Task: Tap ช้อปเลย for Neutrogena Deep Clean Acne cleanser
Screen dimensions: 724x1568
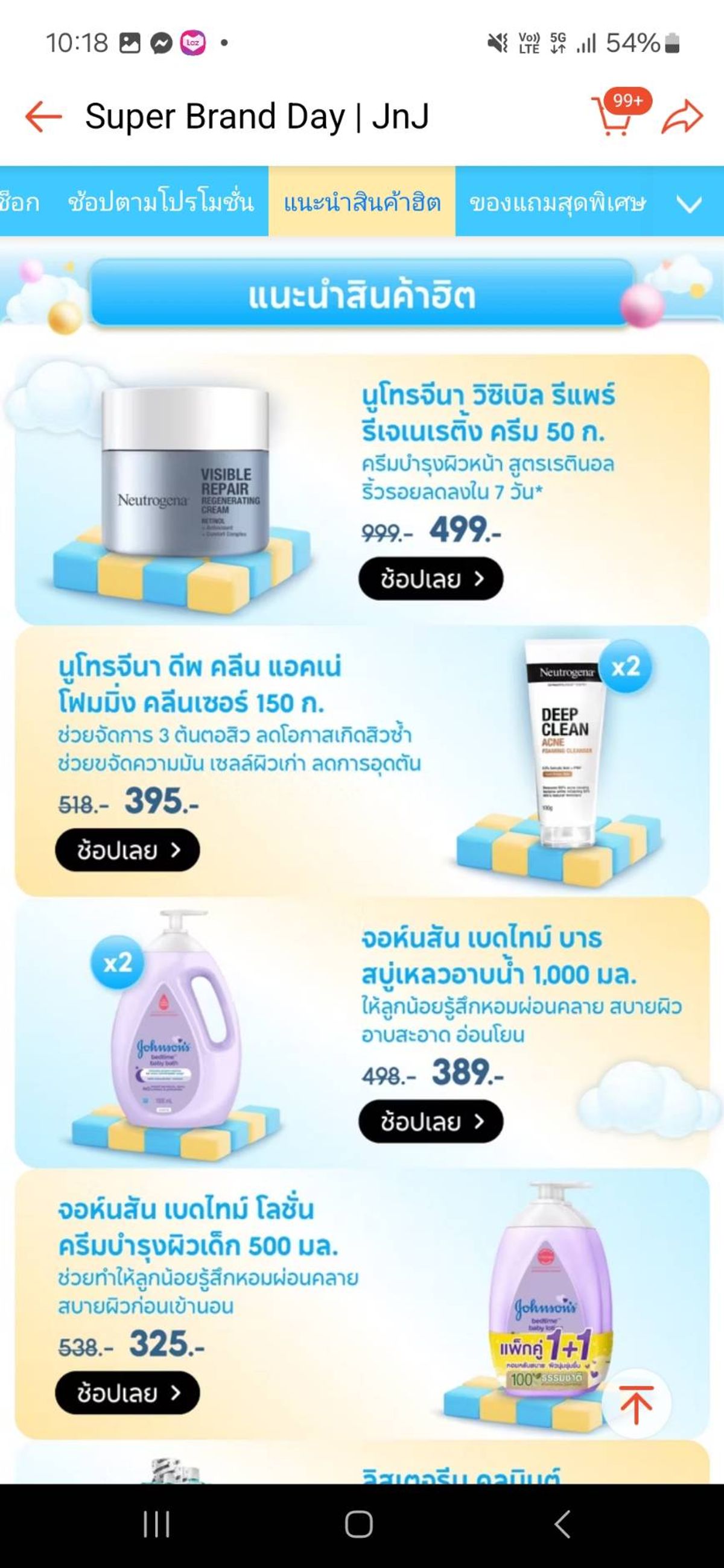Action: 128,850
